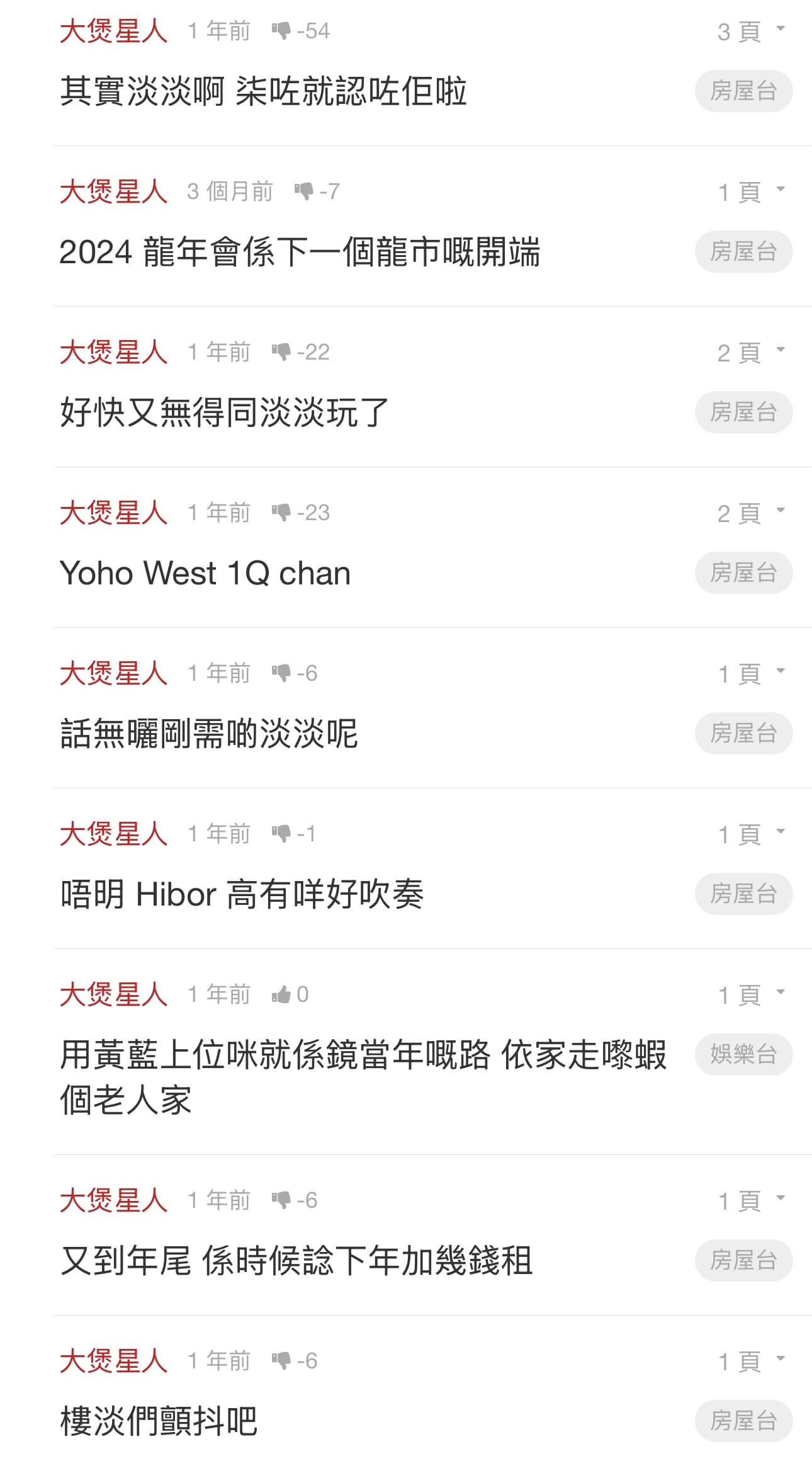Image resolution: width=812 pixels, height=1461 pixels.
Task: Expand the 3 頁 page dropdown
Action: click(x=751, y=31)
